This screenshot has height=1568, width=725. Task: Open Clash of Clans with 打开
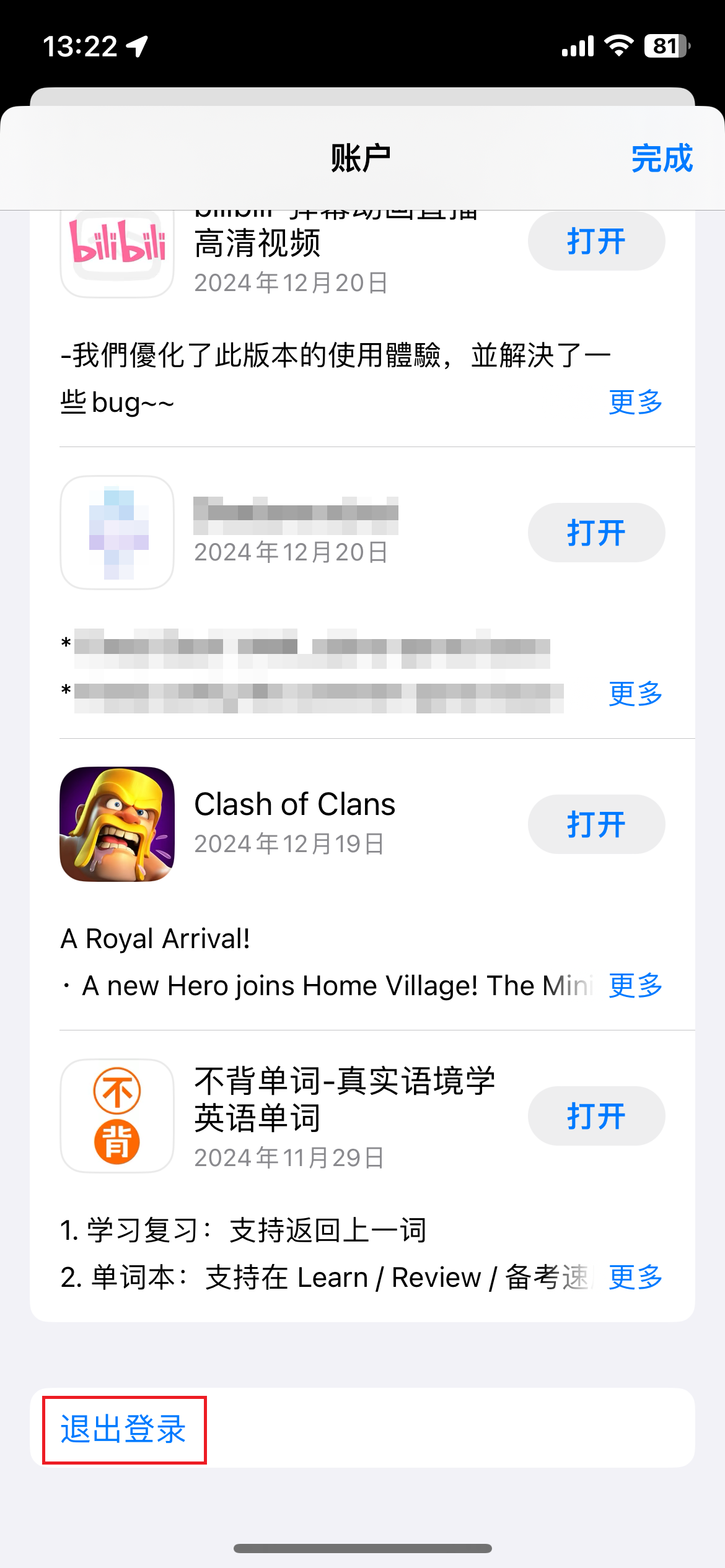click(596, 824)
